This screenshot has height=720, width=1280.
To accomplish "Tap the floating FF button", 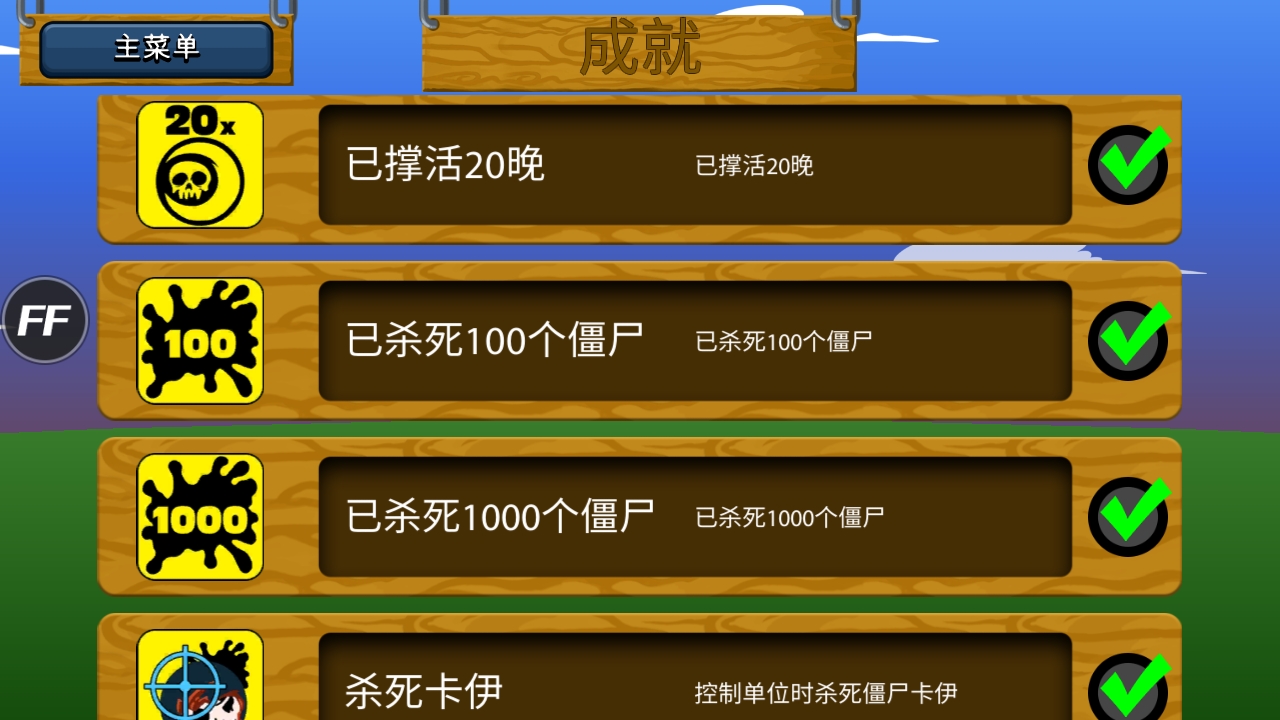I will [x=45, y=321].
